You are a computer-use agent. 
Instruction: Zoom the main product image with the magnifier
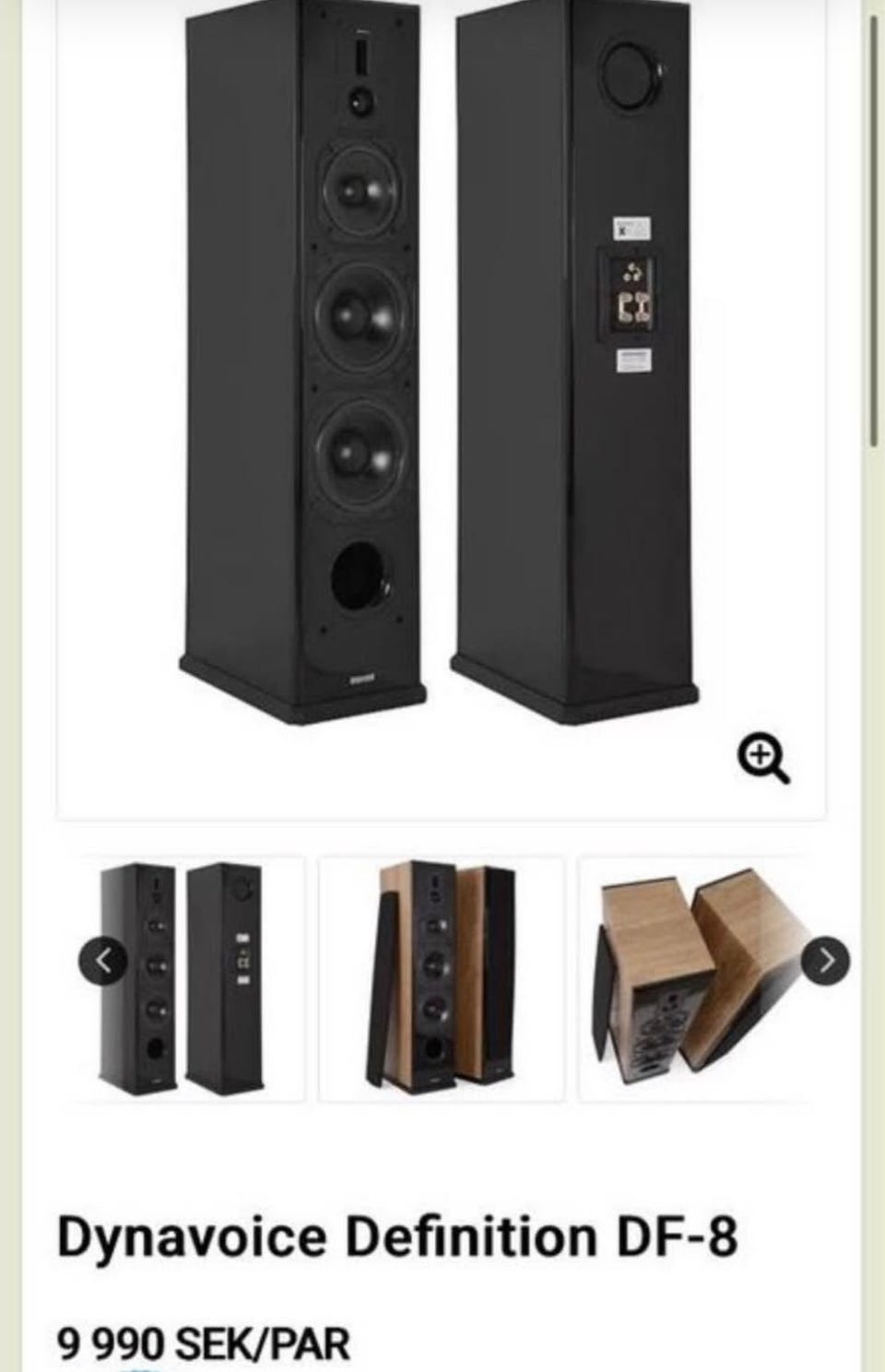[x=763, y=762]
